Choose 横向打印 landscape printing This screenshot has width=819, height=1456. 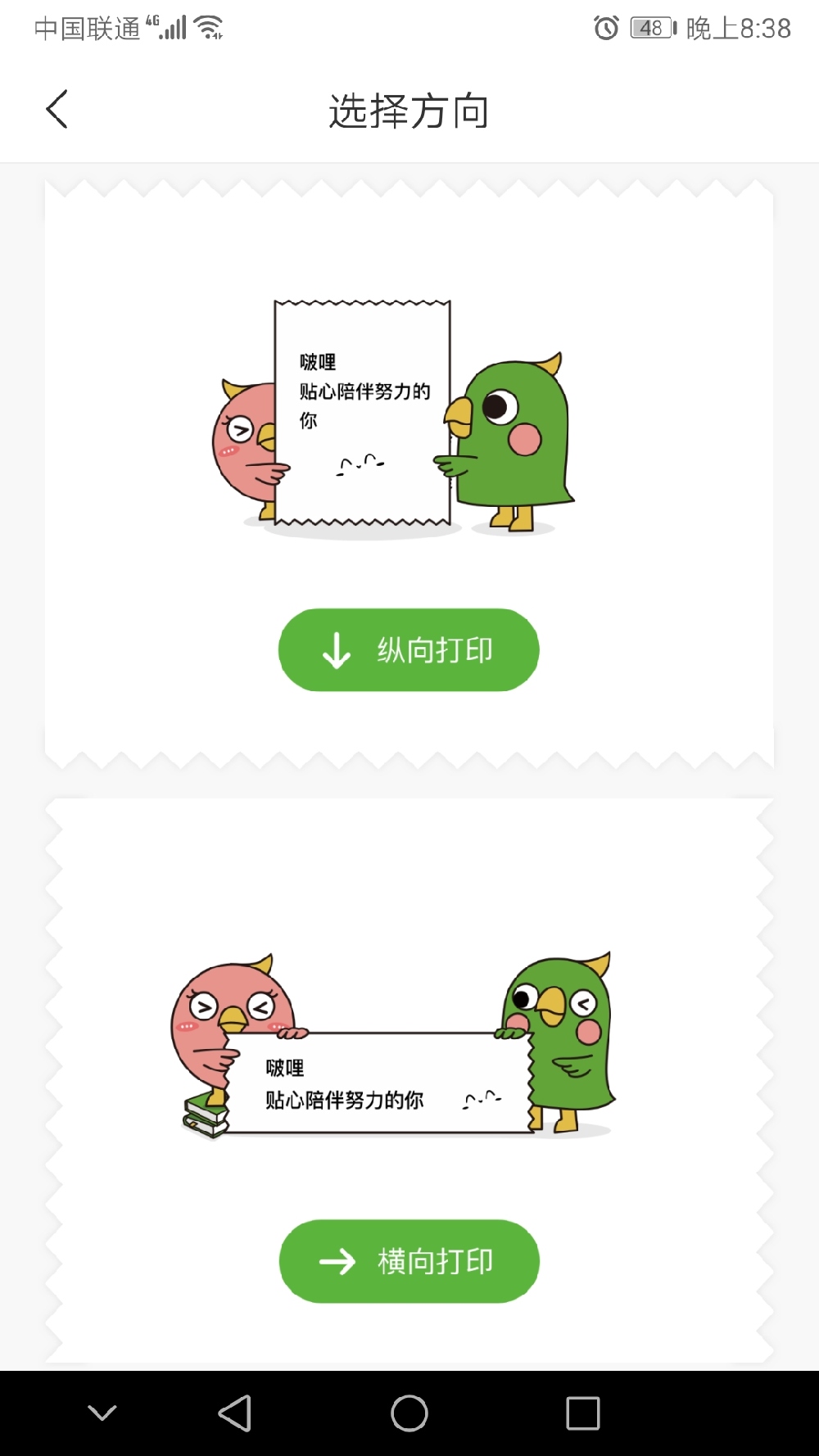[409, 1261]
